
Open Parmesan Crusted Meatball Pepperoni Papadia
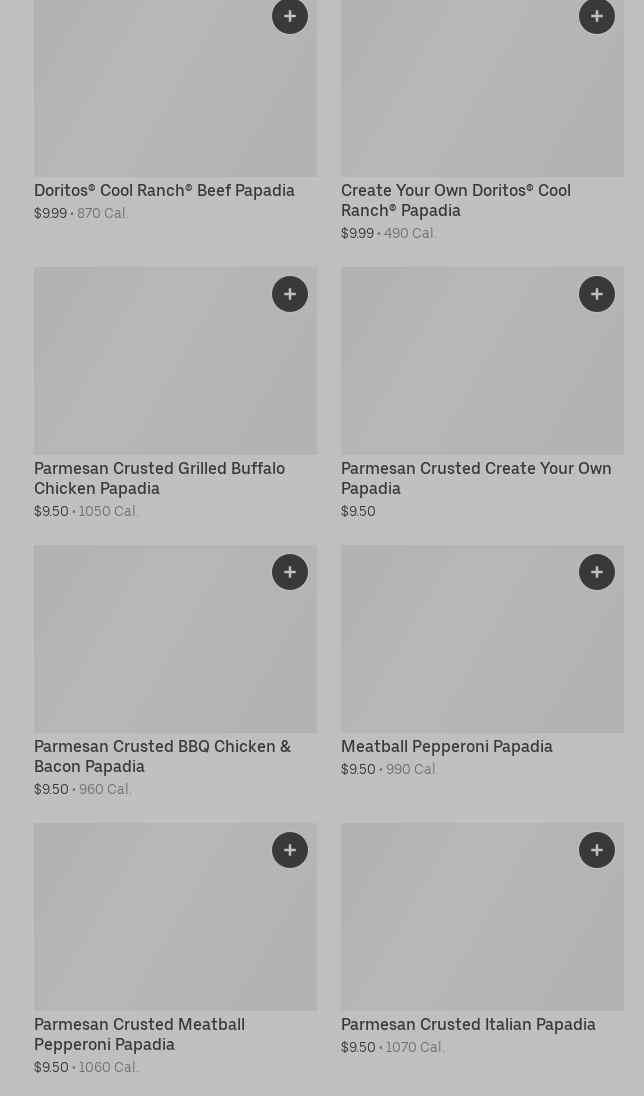(x=139, y=1034)
